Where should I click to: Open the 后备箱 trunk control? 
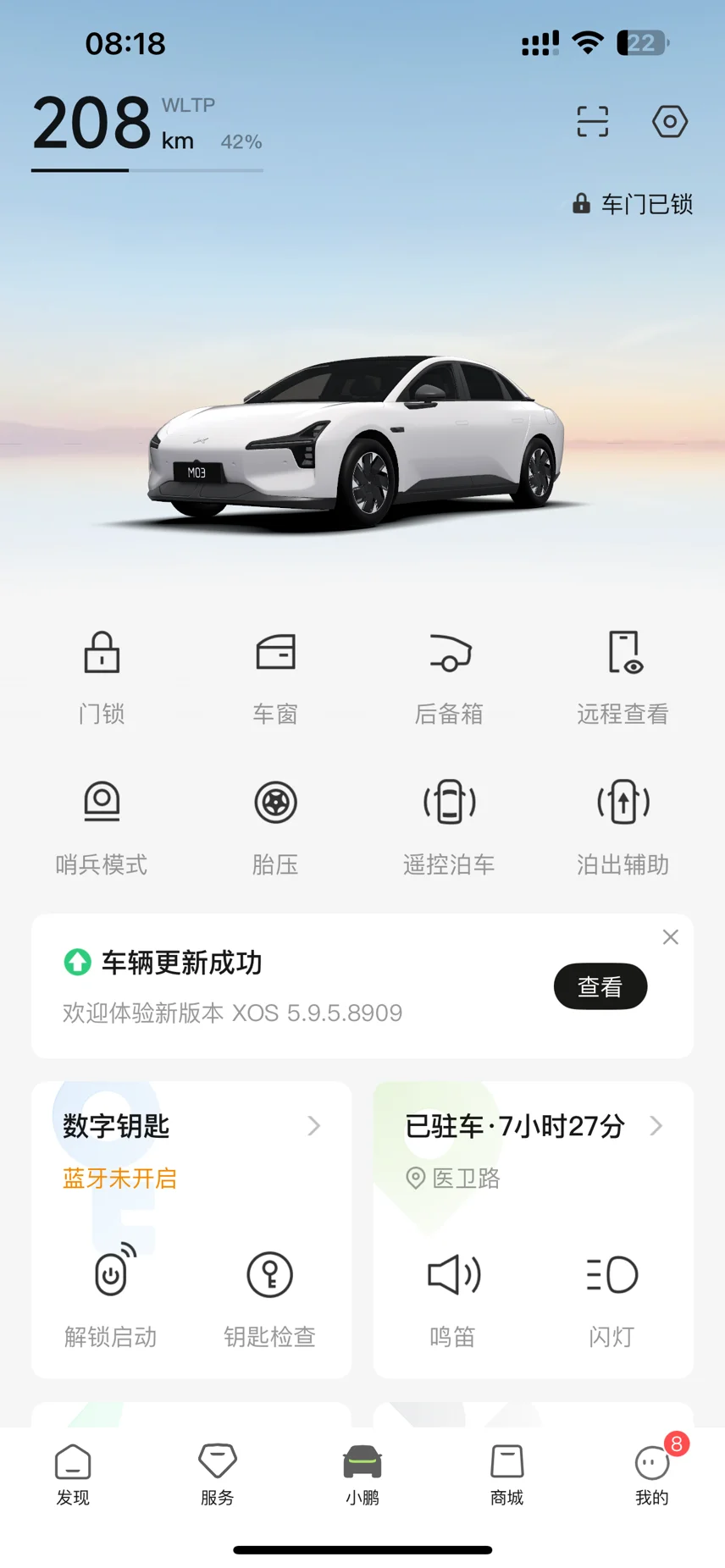[449, 675]
